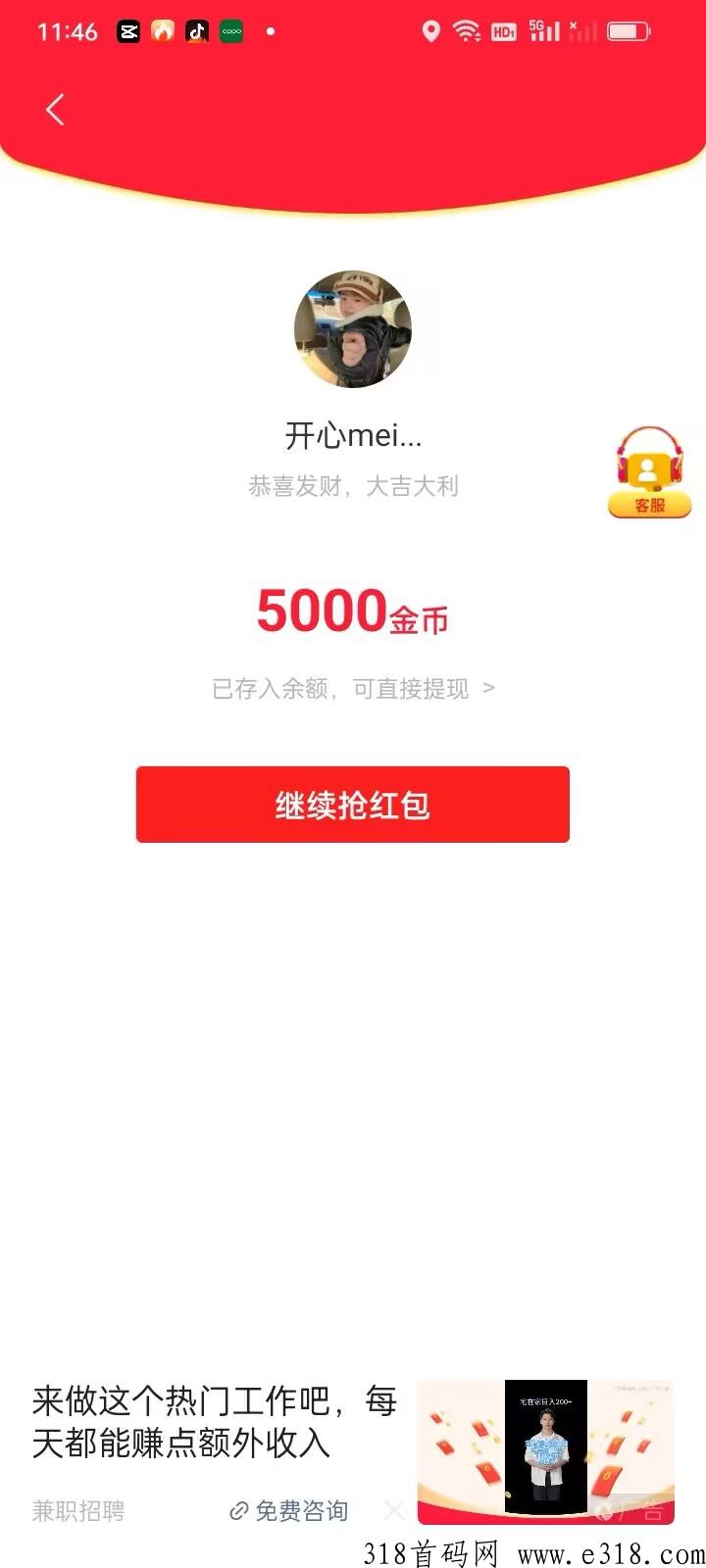Go back using the top arrow
The height and width of the screenshot is (1568, 706).
[56, 110]
